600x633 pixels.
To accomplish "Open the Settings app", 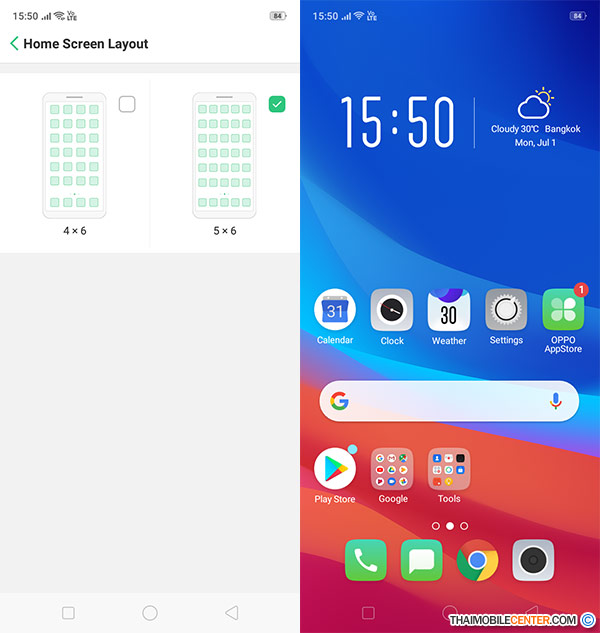I will coord(506,310).
